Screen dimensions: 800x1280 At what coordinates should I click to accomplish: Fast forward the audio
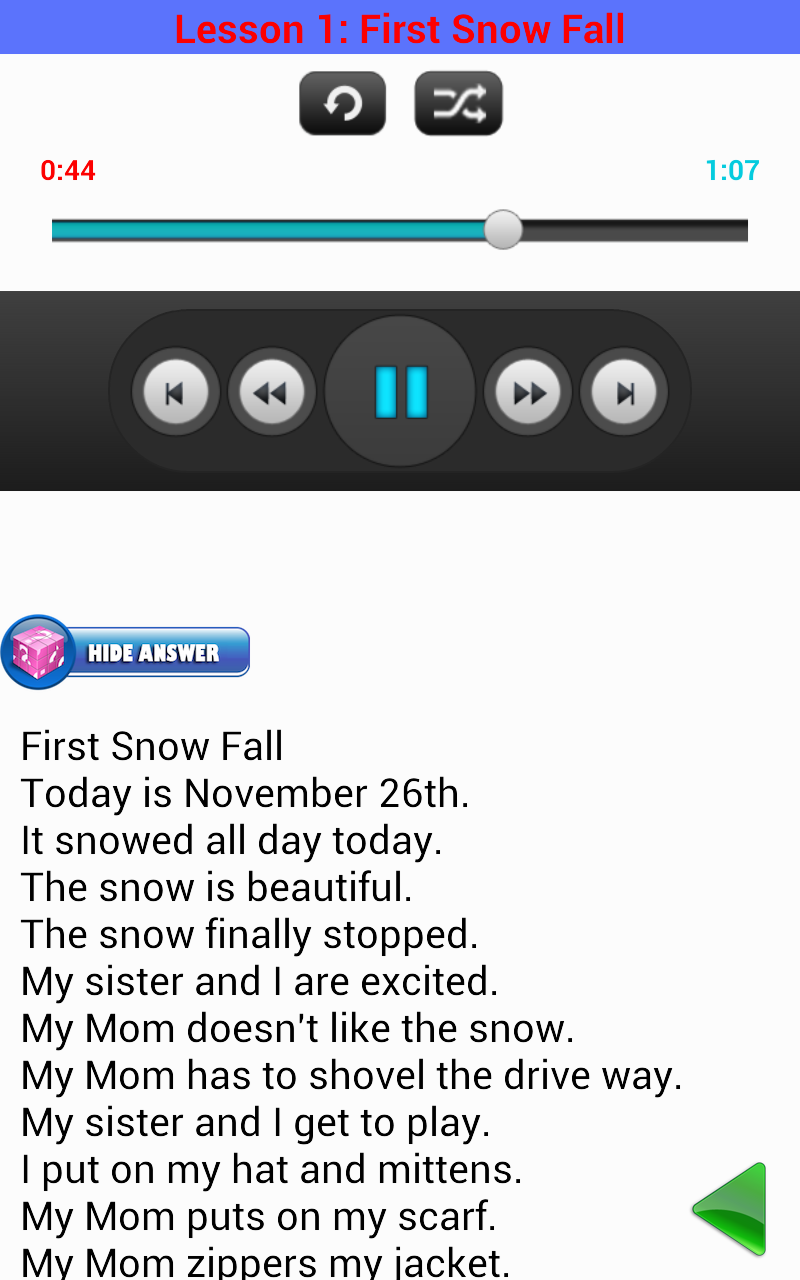click(528, 392)
